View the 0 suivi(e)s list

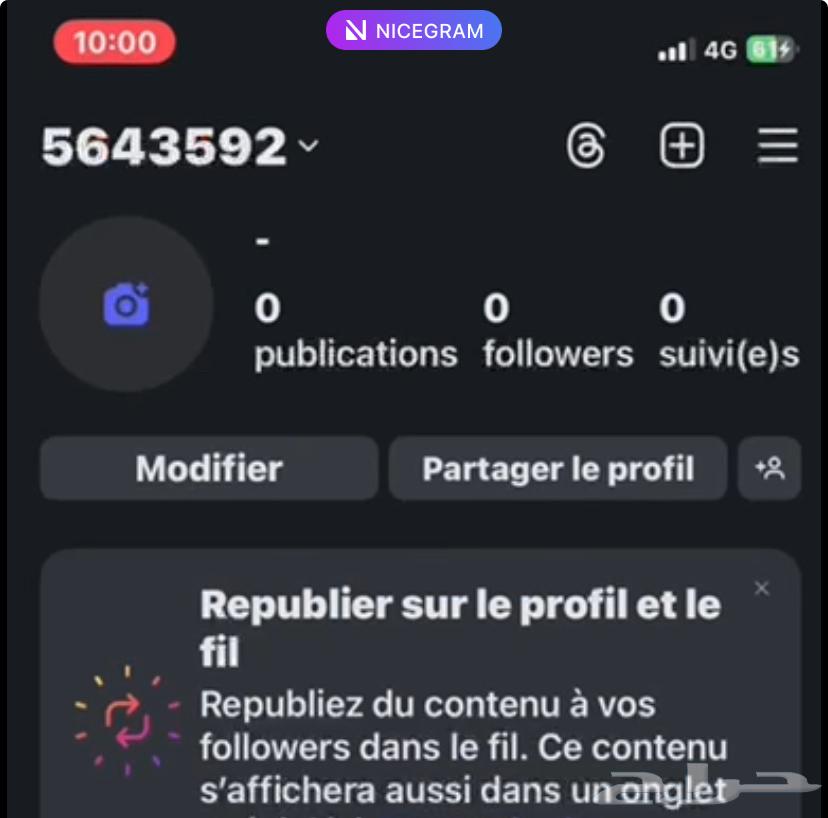pos(728,332)
